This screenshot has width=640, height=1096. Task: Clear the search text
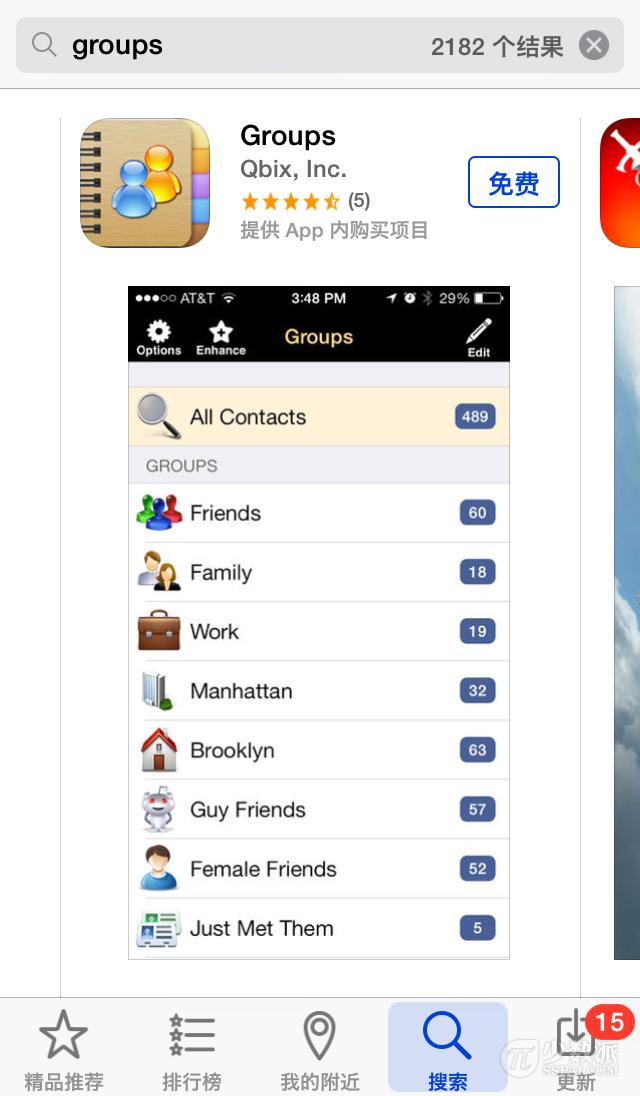pos(594,45)
